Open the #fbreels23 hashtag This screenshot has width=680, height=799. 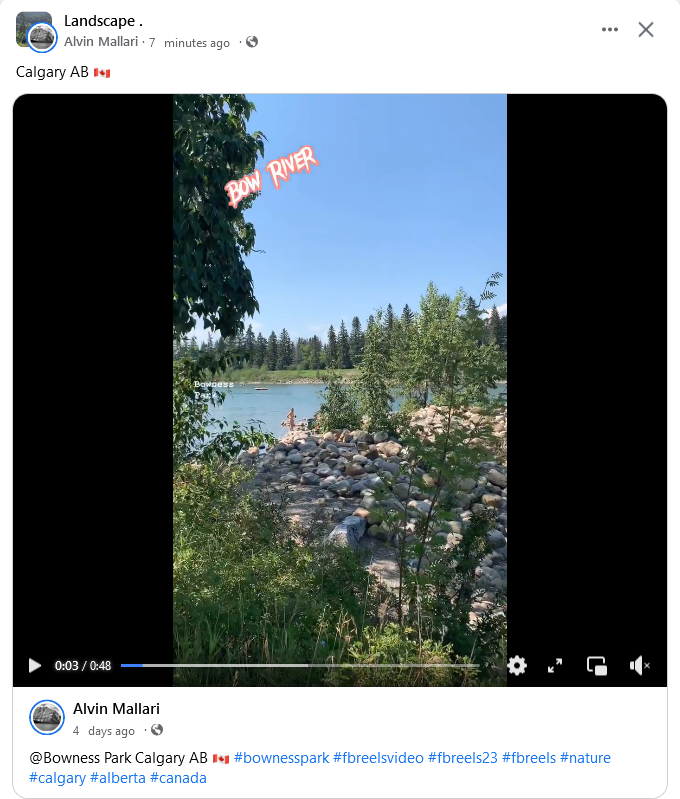tap(462, 758)
